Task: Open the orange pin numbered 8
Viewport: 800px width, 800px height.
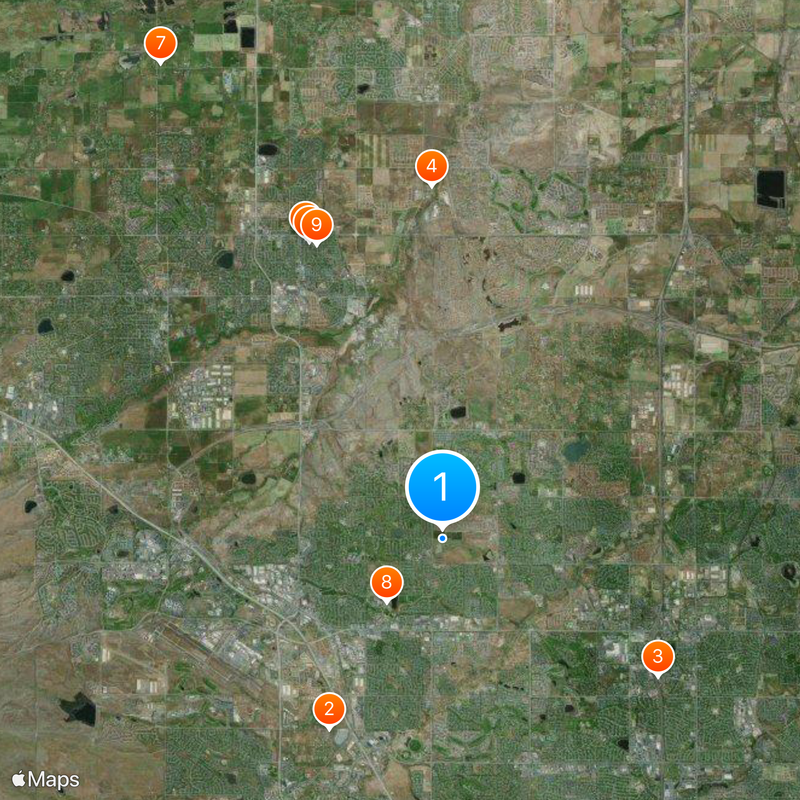Action: coord(387,582)
